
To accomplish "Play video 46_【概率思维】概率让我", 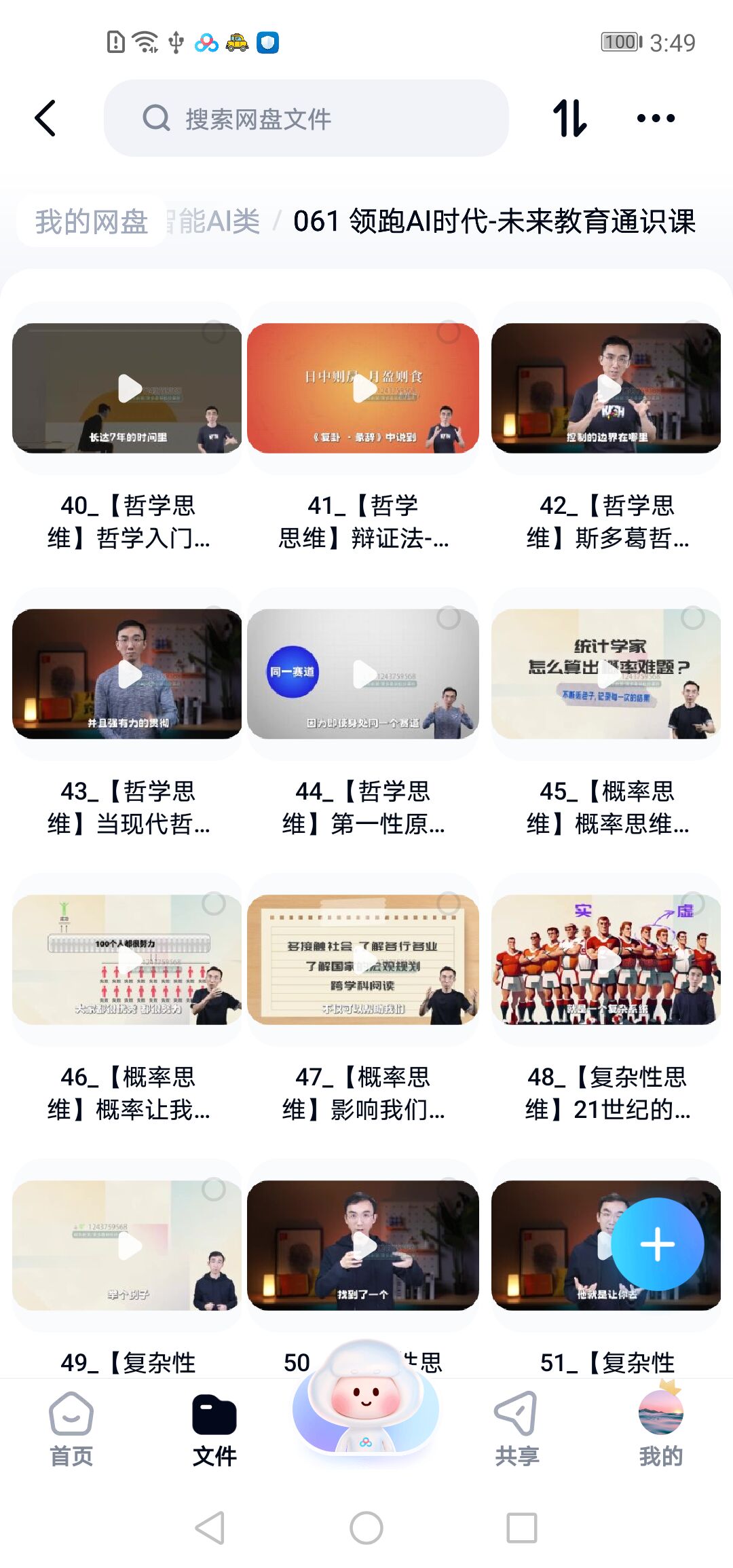I will click(x=128, y=960).
